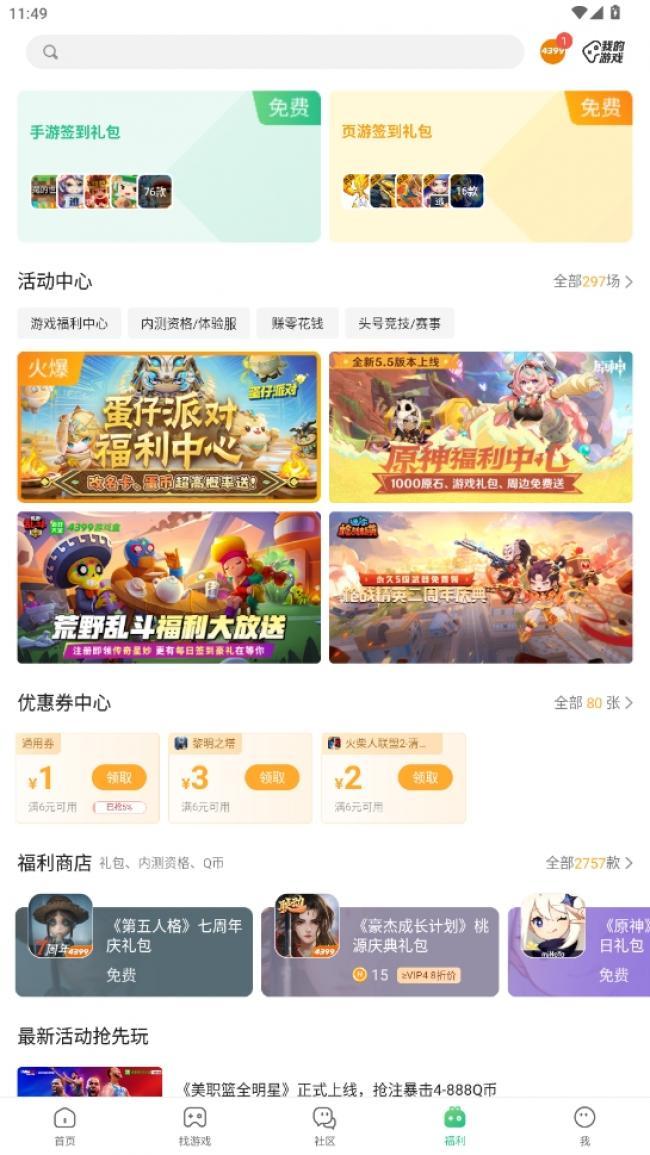Open 我的游戏 controller icon
650x1155 pixels.
(x=603, y=52)
